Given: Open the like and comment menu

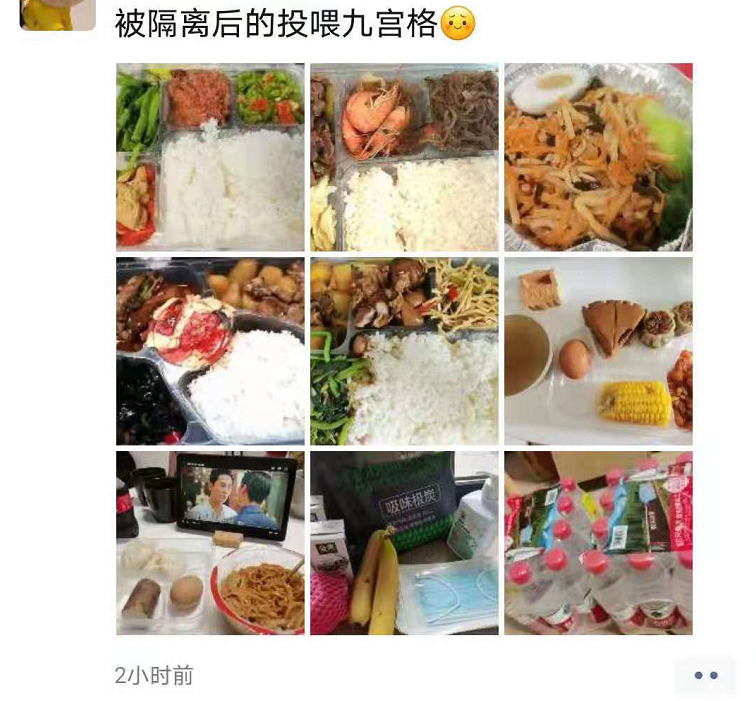Looking at the screenshot, I should click(x=706, y=676).
